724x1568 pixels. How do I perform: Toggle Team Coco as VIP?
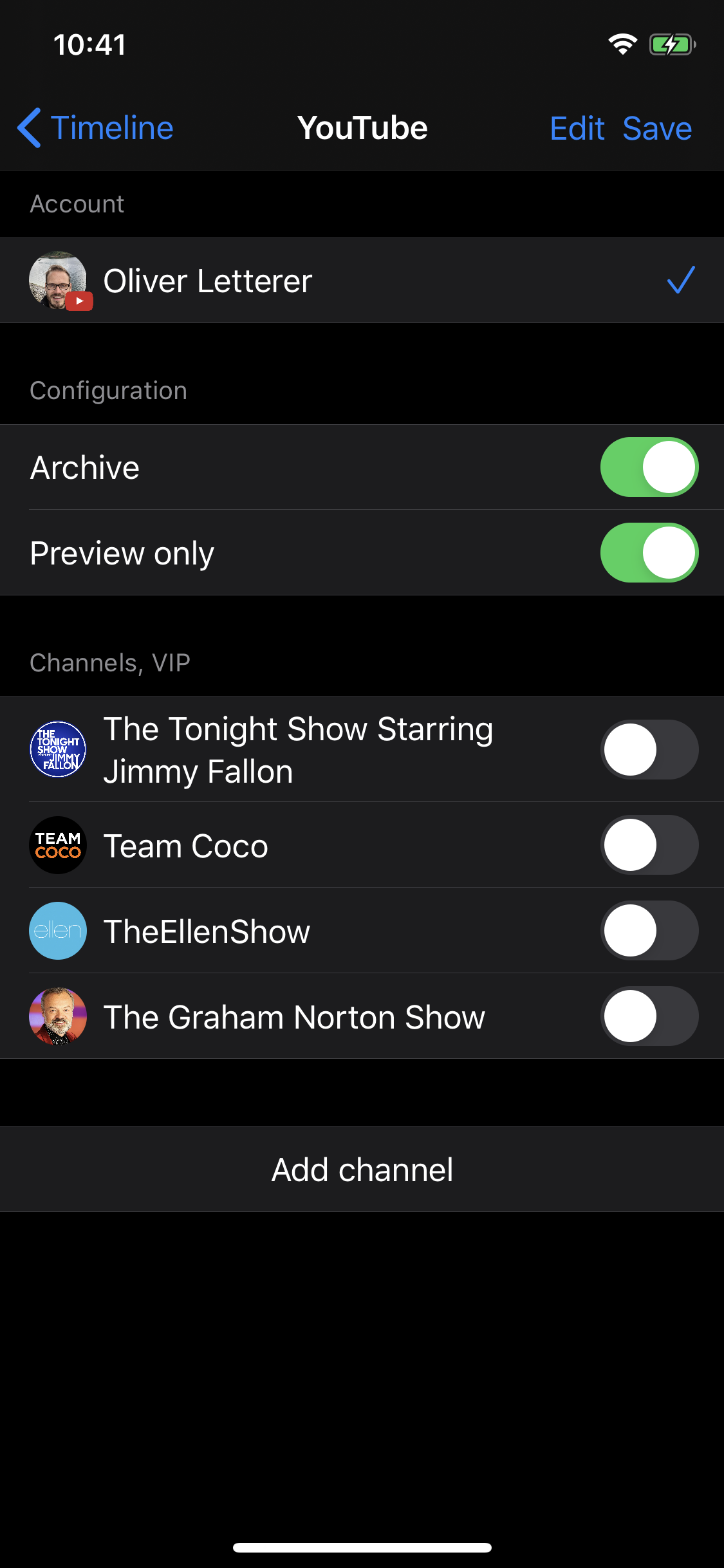coord(649,845)
